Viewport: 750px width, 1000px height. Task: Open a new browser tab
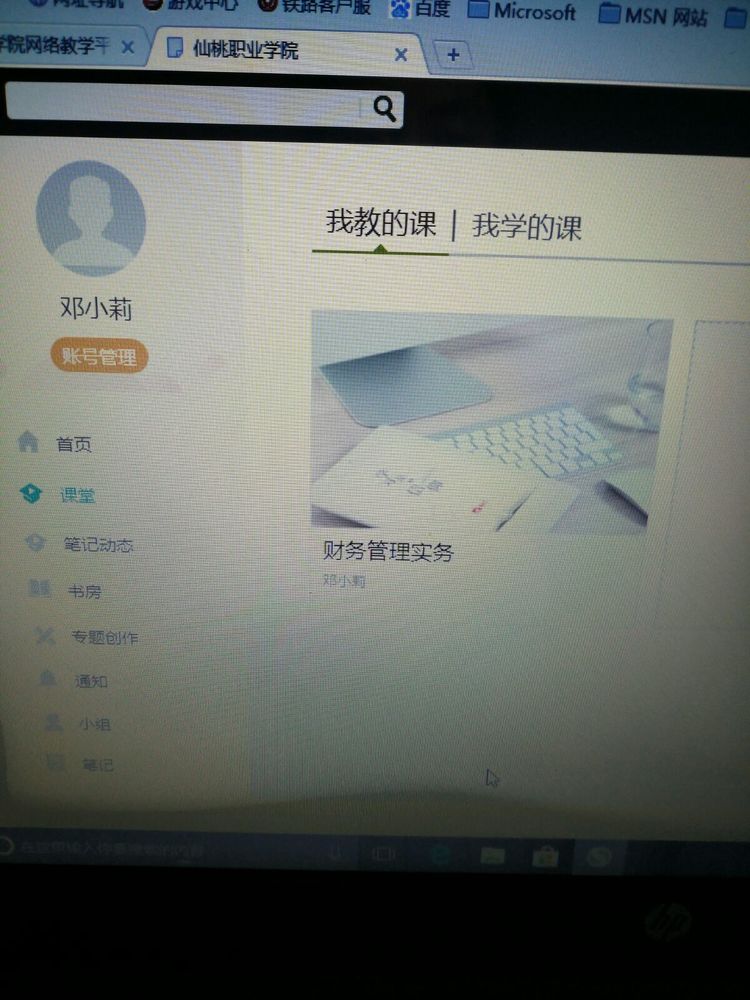pos(453,55)
